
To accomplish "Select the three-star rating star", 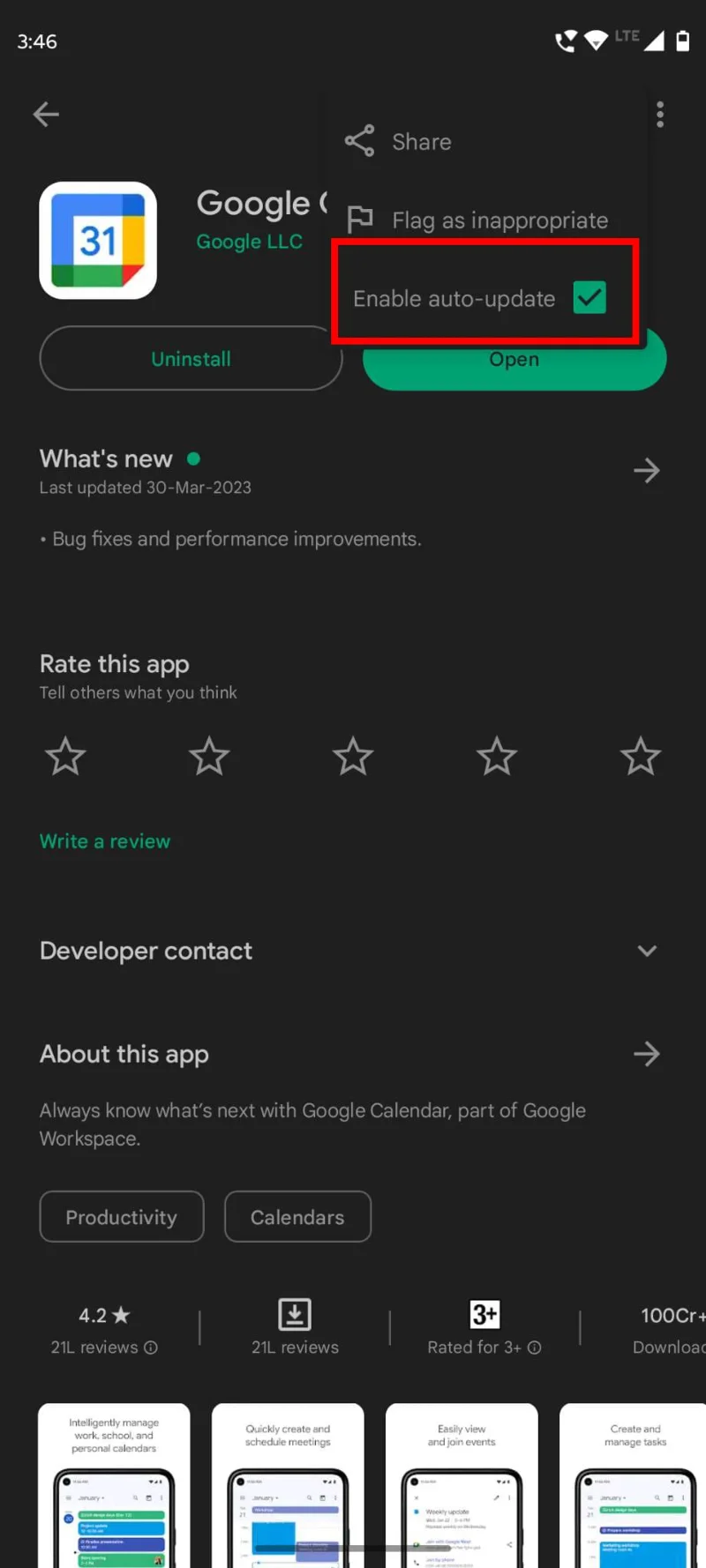I will [x=353, y=756].
